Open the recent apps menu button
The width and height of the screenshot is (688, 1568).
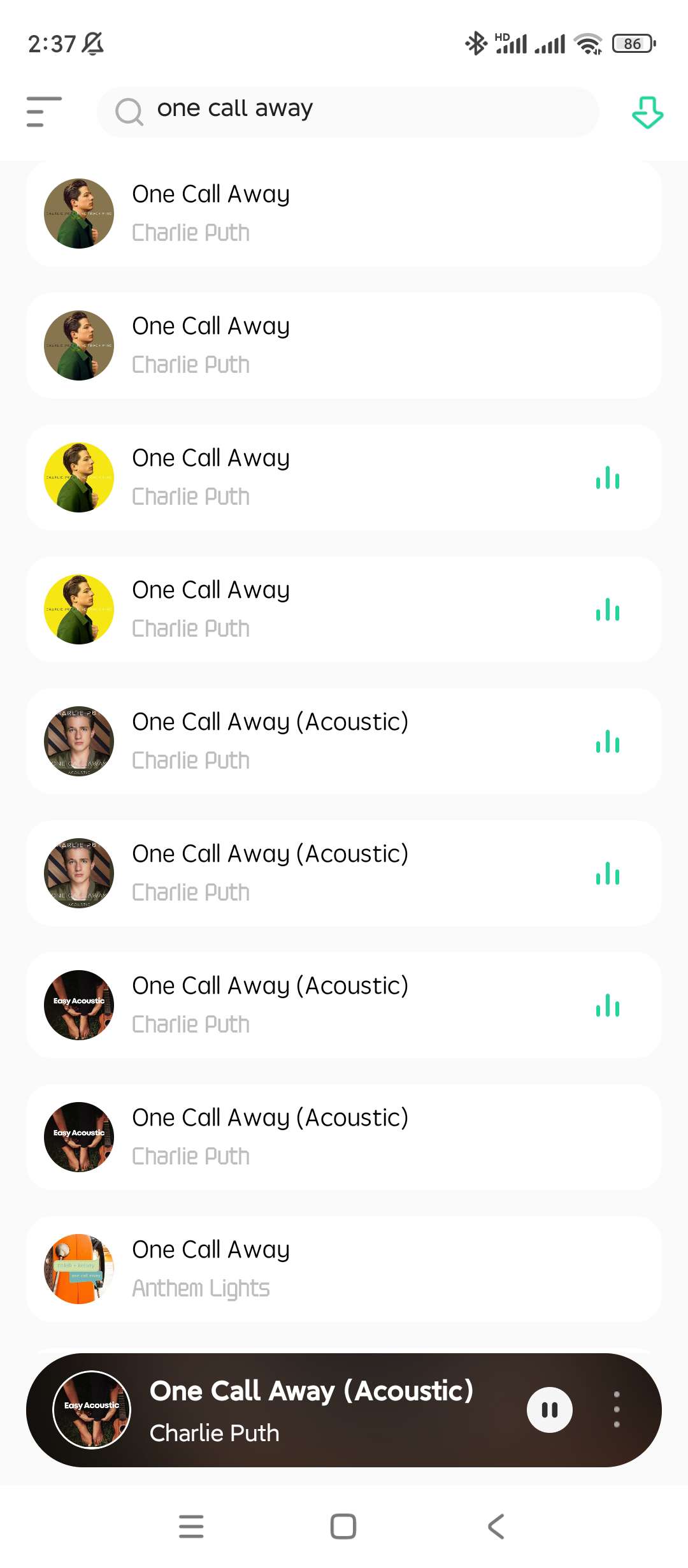pos(191,1527)
